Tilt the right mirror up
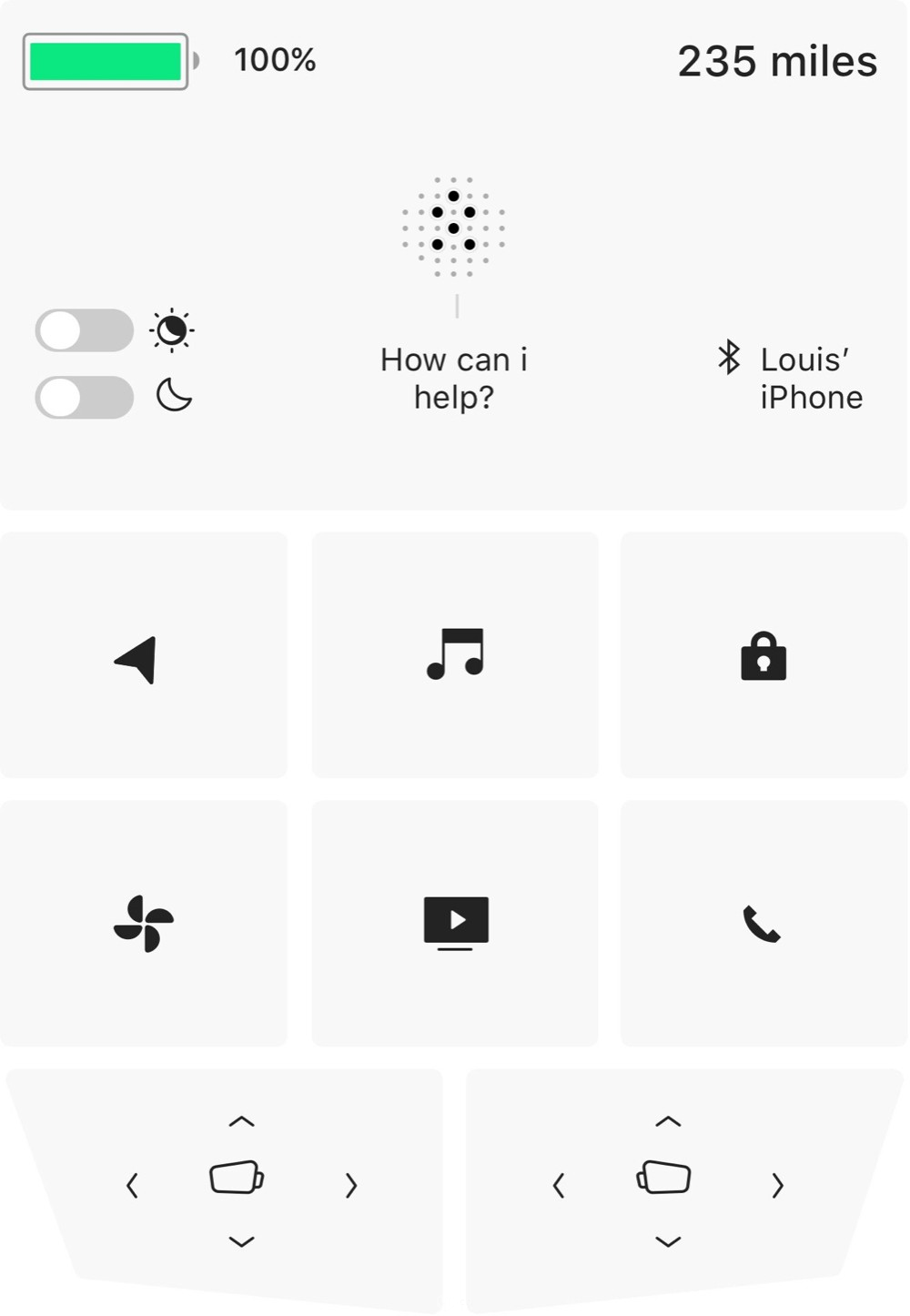This screenshot has width=910, height=1316. point(668,1122)
